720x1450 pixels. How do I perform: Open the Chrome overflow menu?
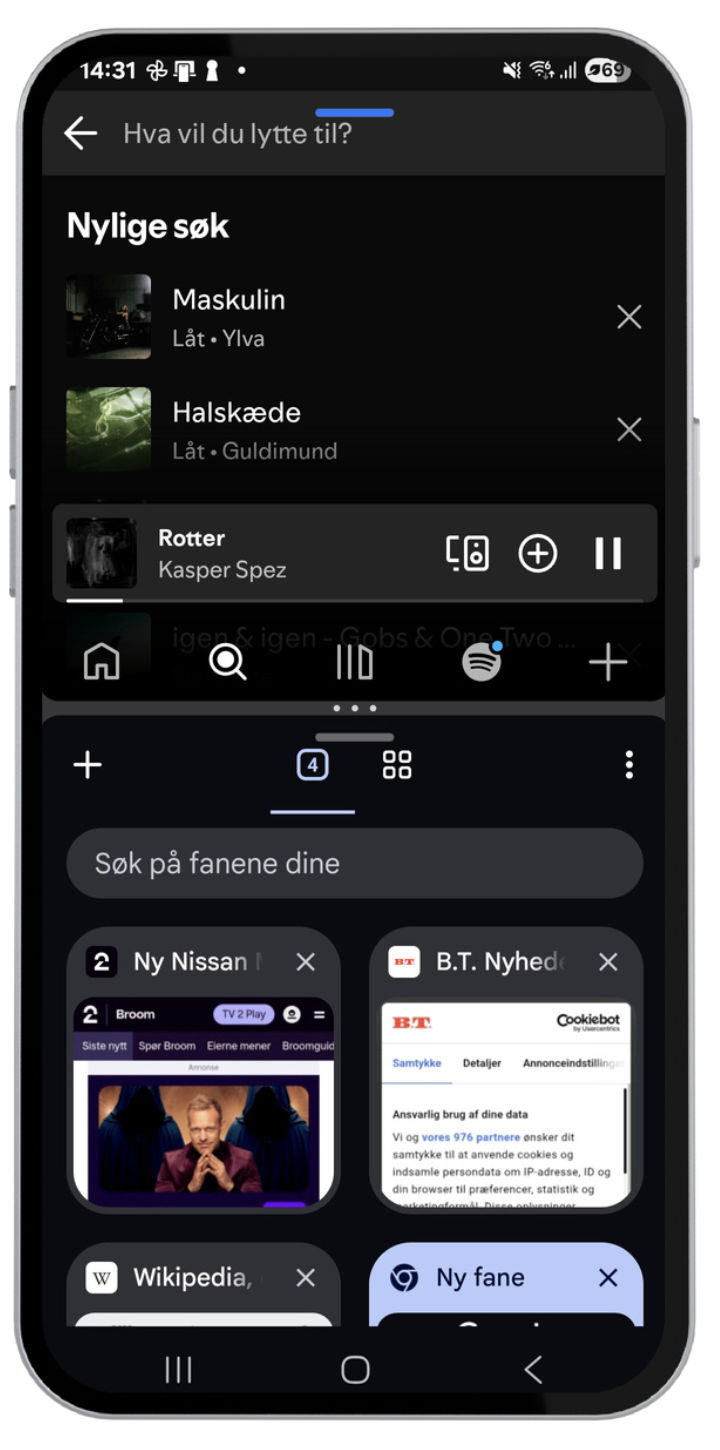point(629,766)
